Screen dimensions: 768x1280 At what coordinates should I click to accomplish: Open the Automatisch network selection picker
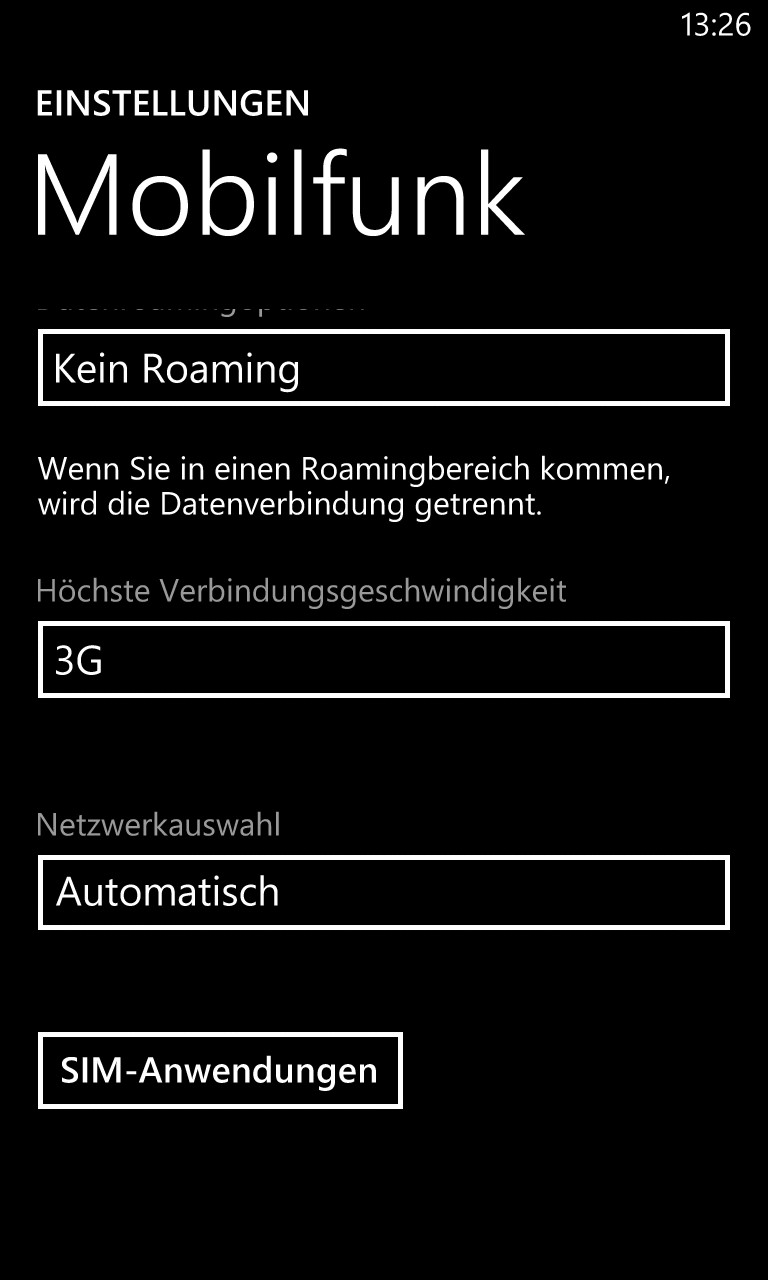point(384,892)
